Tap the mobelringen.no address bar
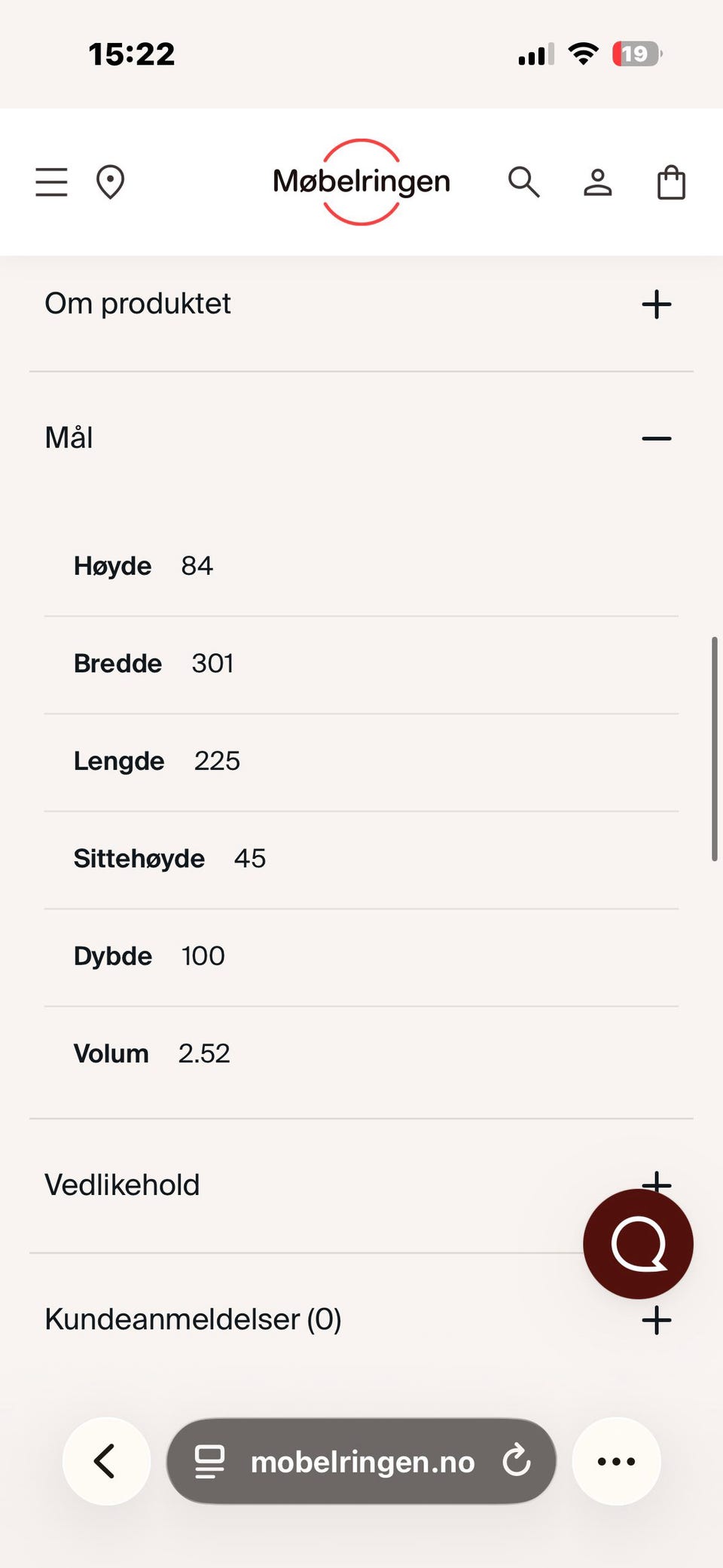Viewport: 723px width, 1568px height. click(361, 1460)
